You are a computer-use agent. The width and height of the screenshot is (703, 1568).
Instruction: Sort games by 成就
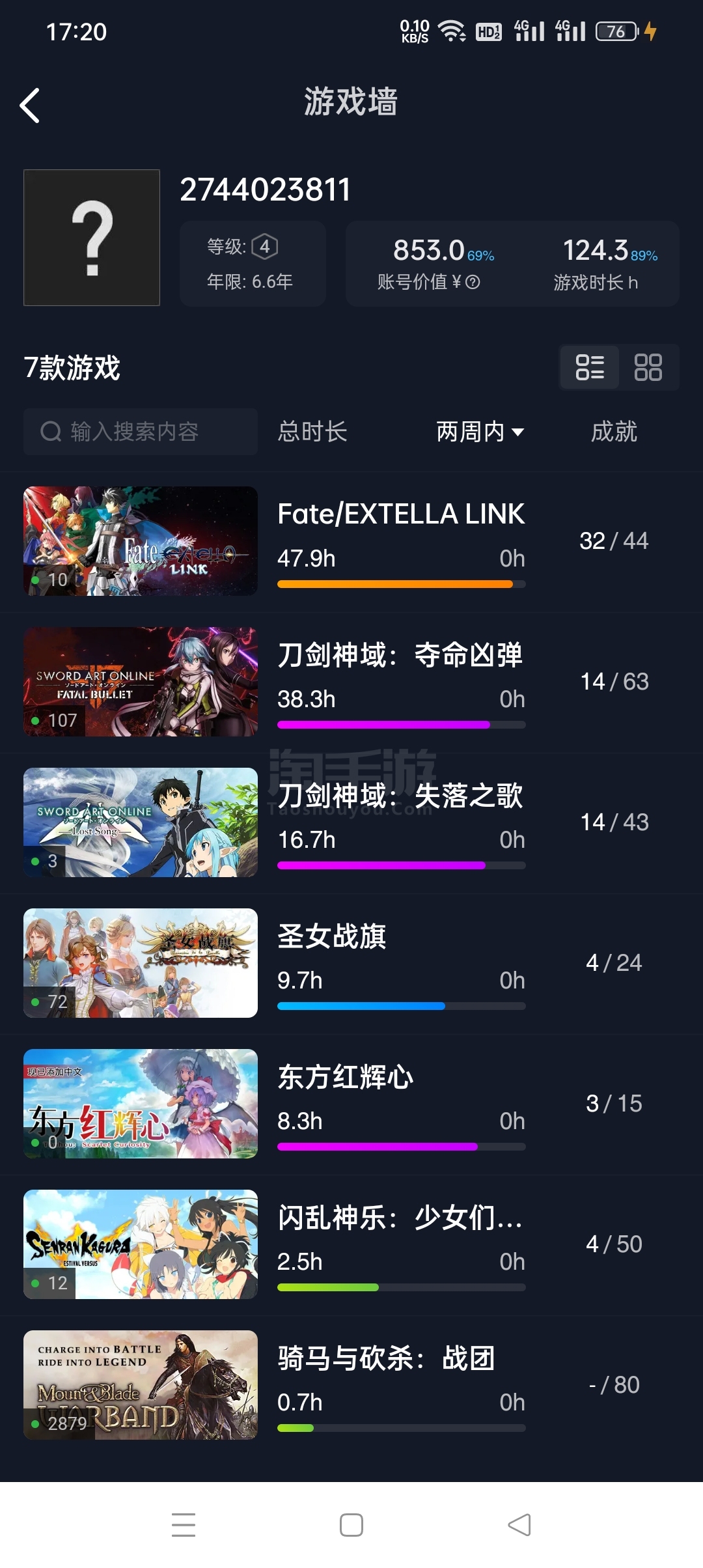pos(614,432)
